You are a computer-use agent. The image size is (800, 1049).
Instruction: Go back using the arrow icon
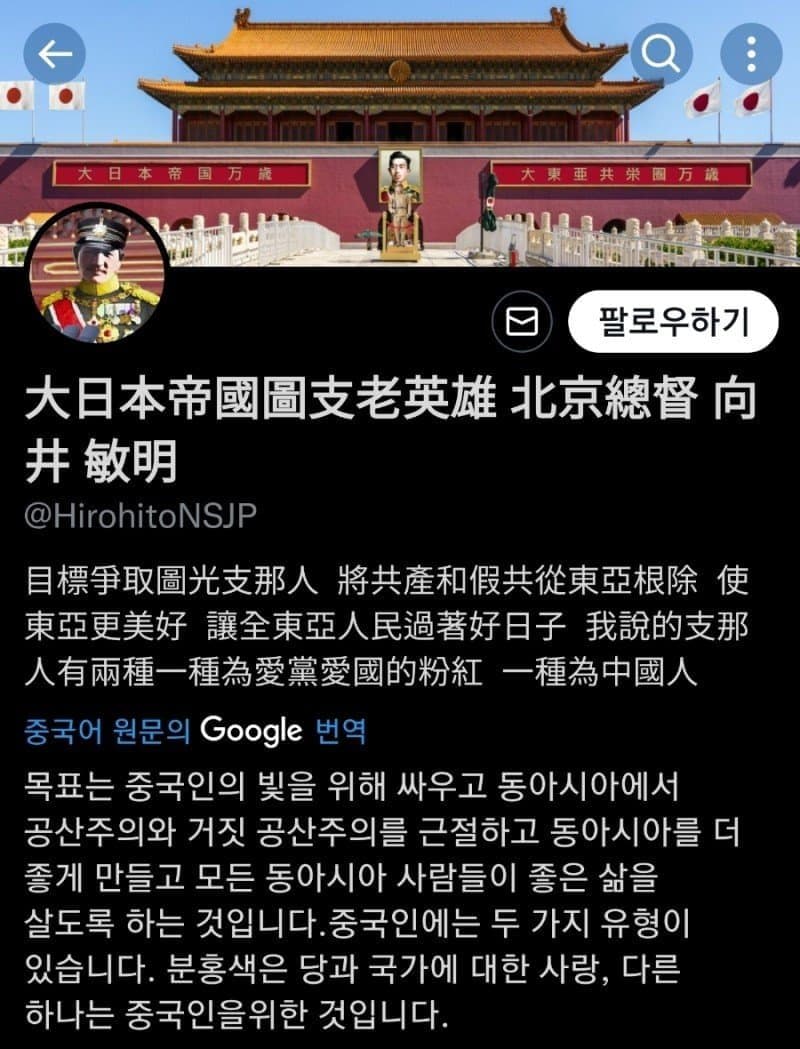tap(54, 53)
